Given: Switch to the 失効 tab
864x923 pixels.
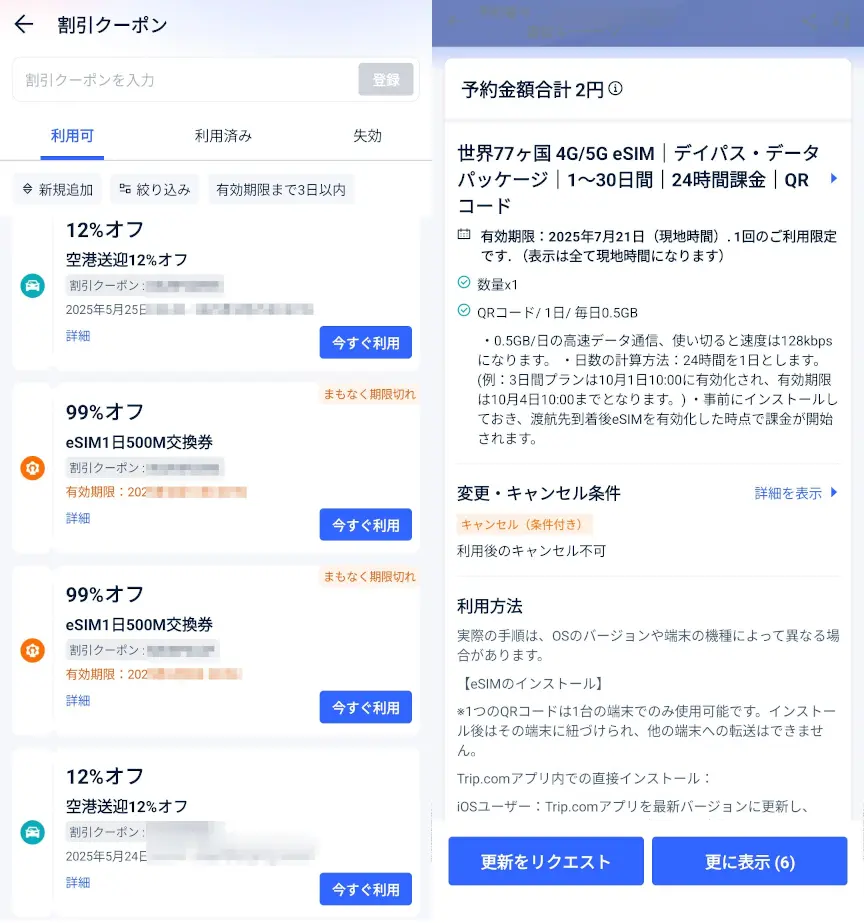Looking at the screenshot, I should tap(367, 136).
